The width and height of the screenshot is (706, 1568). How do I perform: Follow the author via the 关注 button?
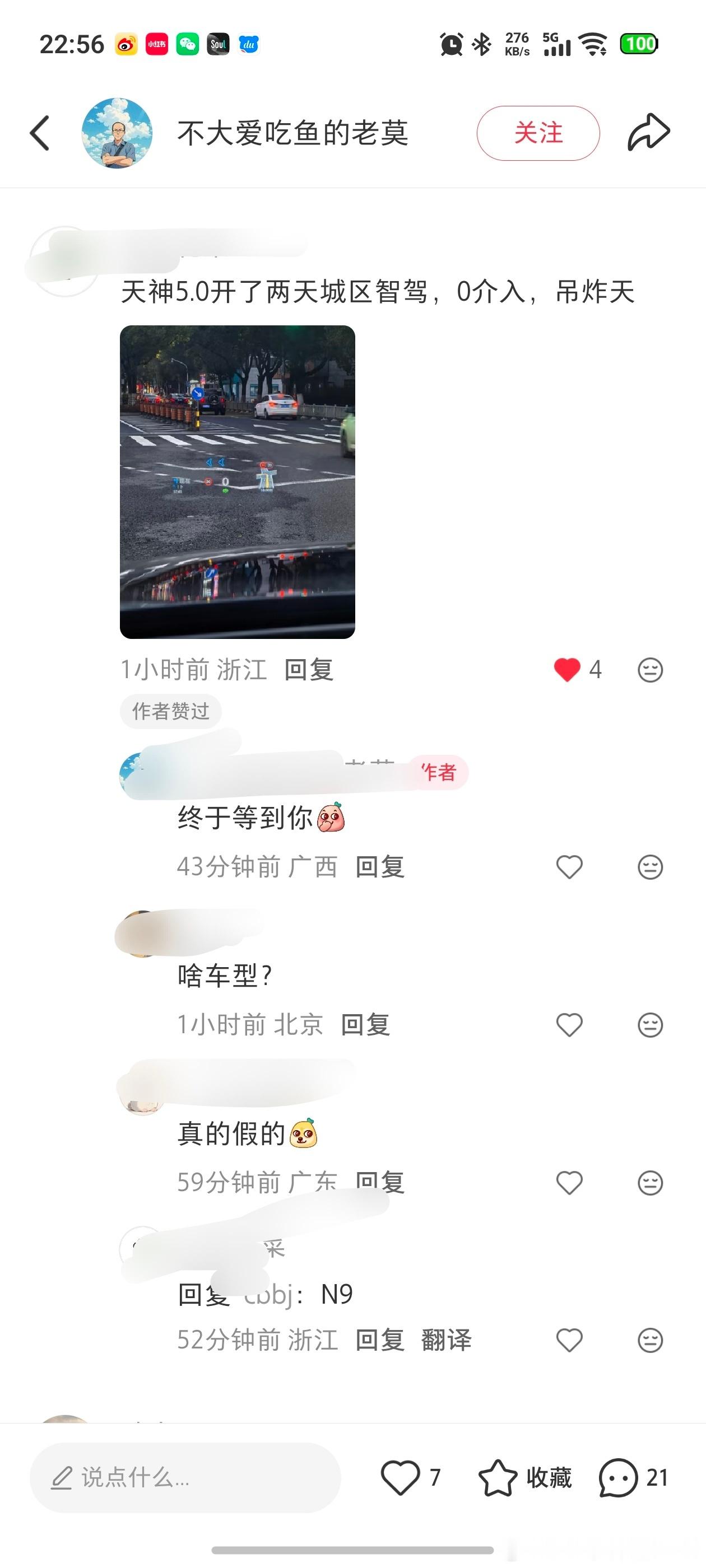(x=538, y=133)
